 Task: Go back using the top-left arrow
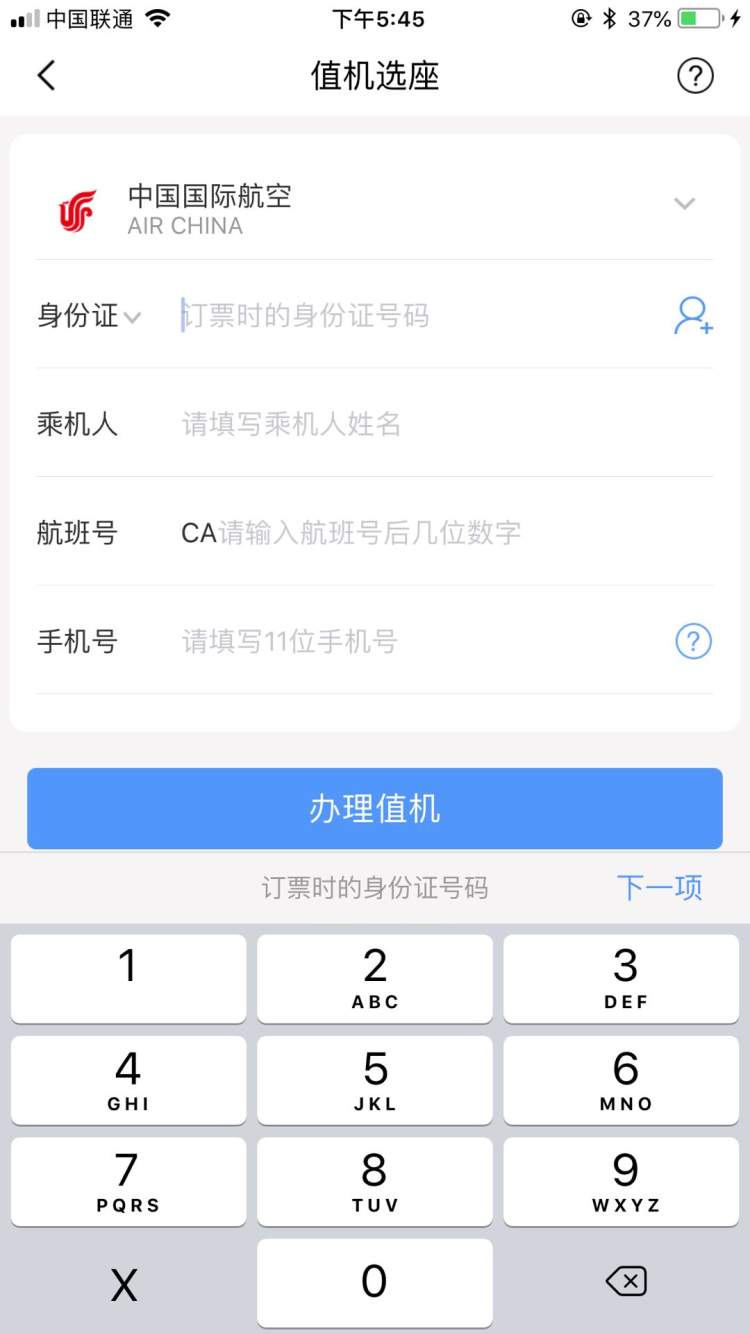click(x=46, y=76)
